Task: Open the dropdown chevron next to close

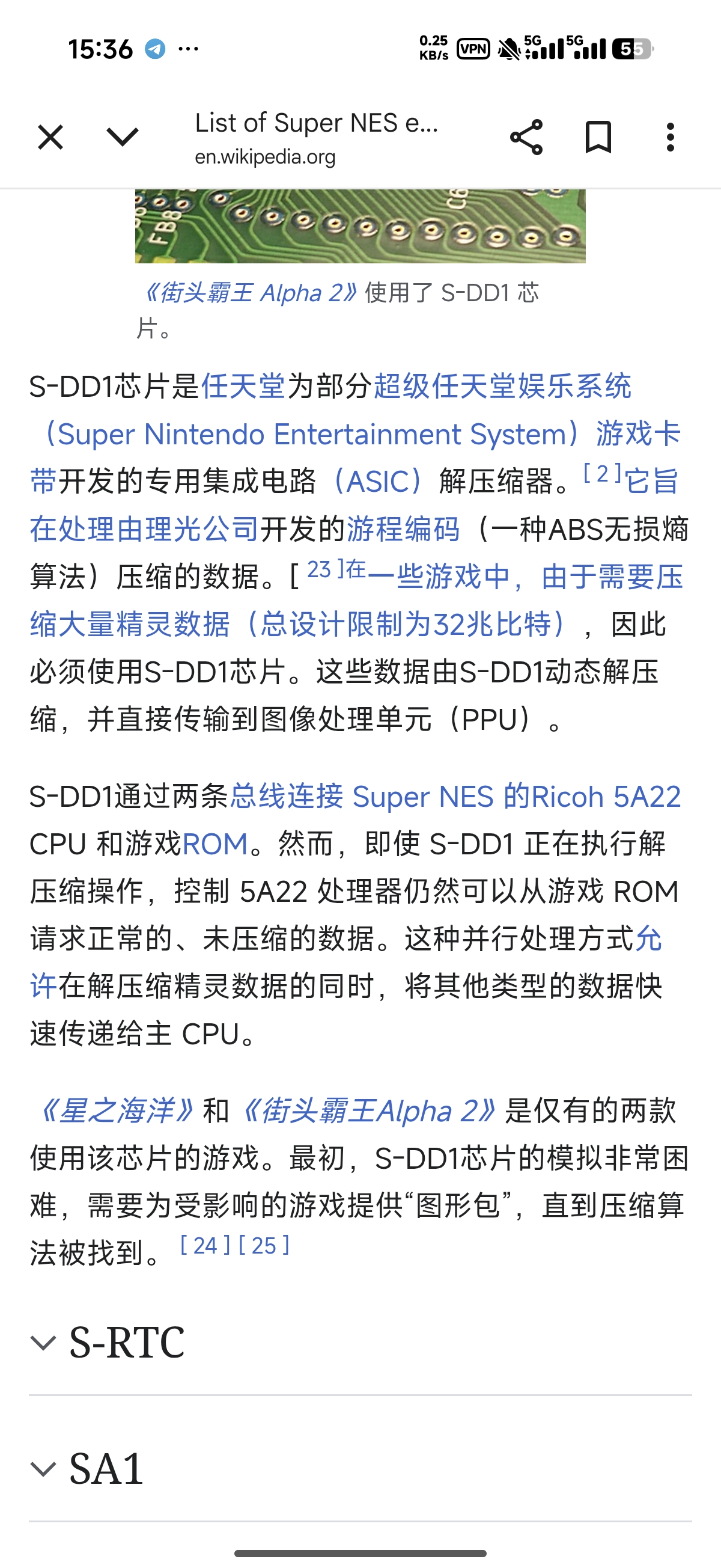Action: pyautogui.click(x=123, y=137)
